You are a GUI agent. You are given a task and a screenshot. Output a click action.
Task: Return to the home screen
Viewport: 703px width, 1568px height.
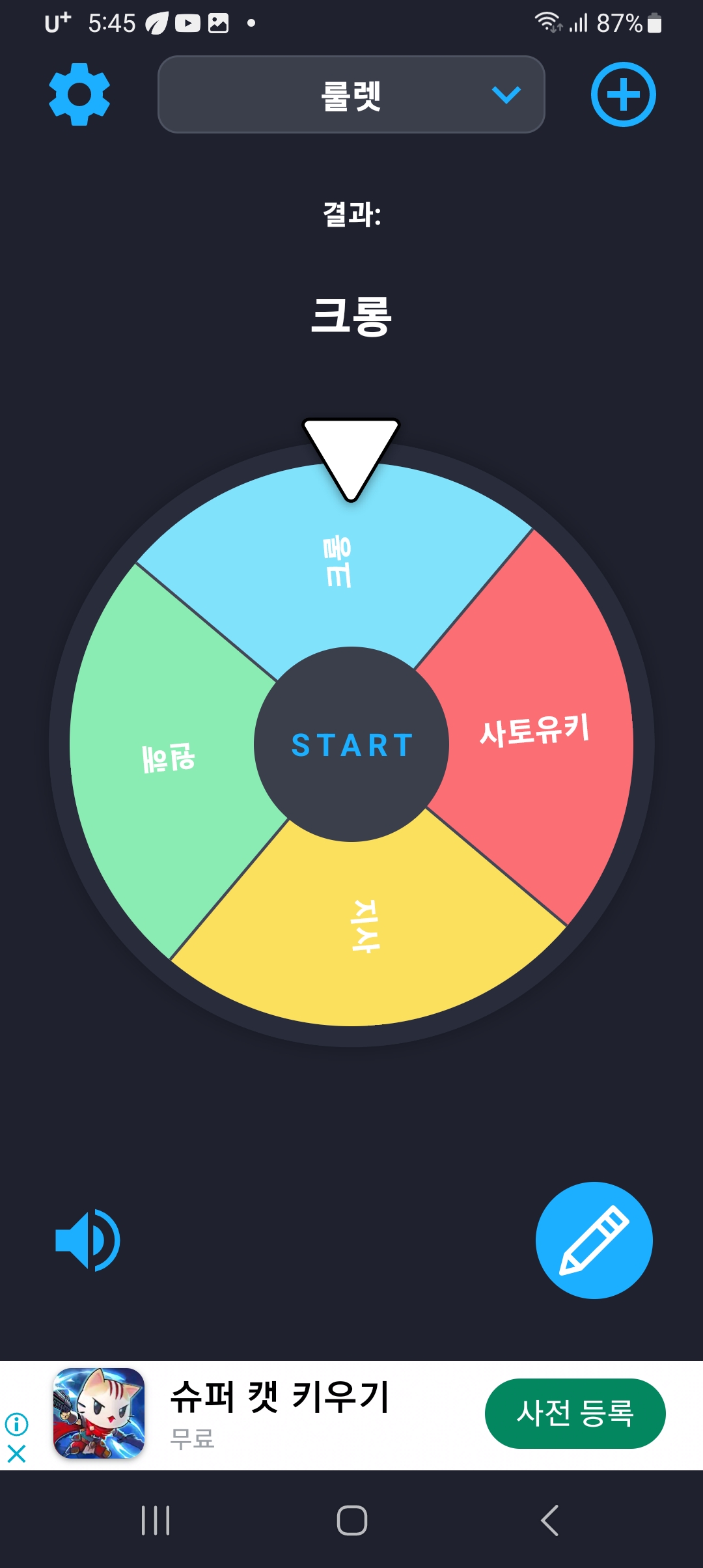tap(351, 1520)
